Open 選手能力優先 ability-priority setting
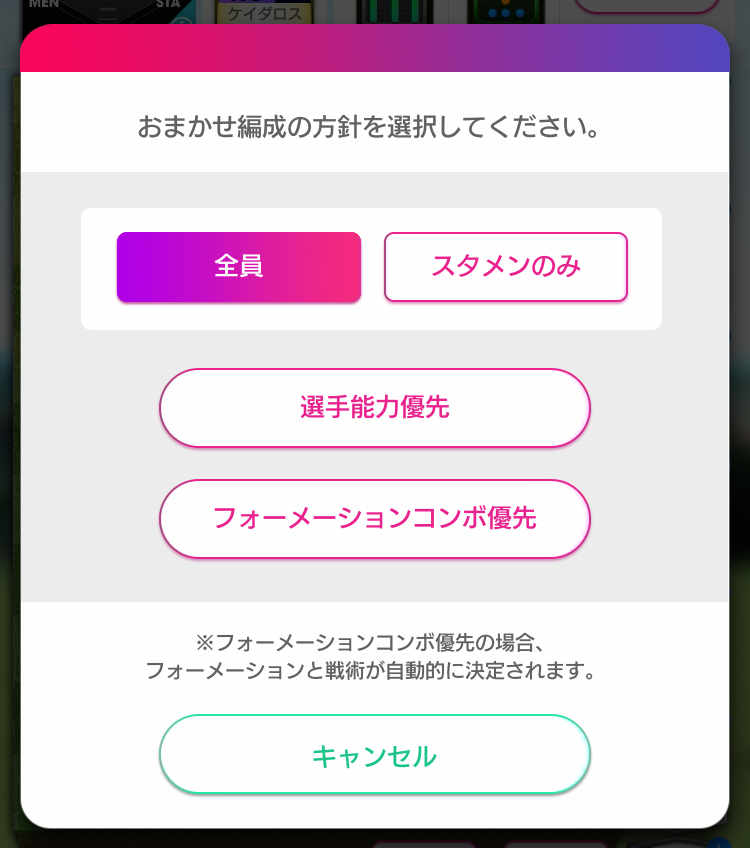The image size is (750, 848). pyautogui.click(x=375, y=408)
